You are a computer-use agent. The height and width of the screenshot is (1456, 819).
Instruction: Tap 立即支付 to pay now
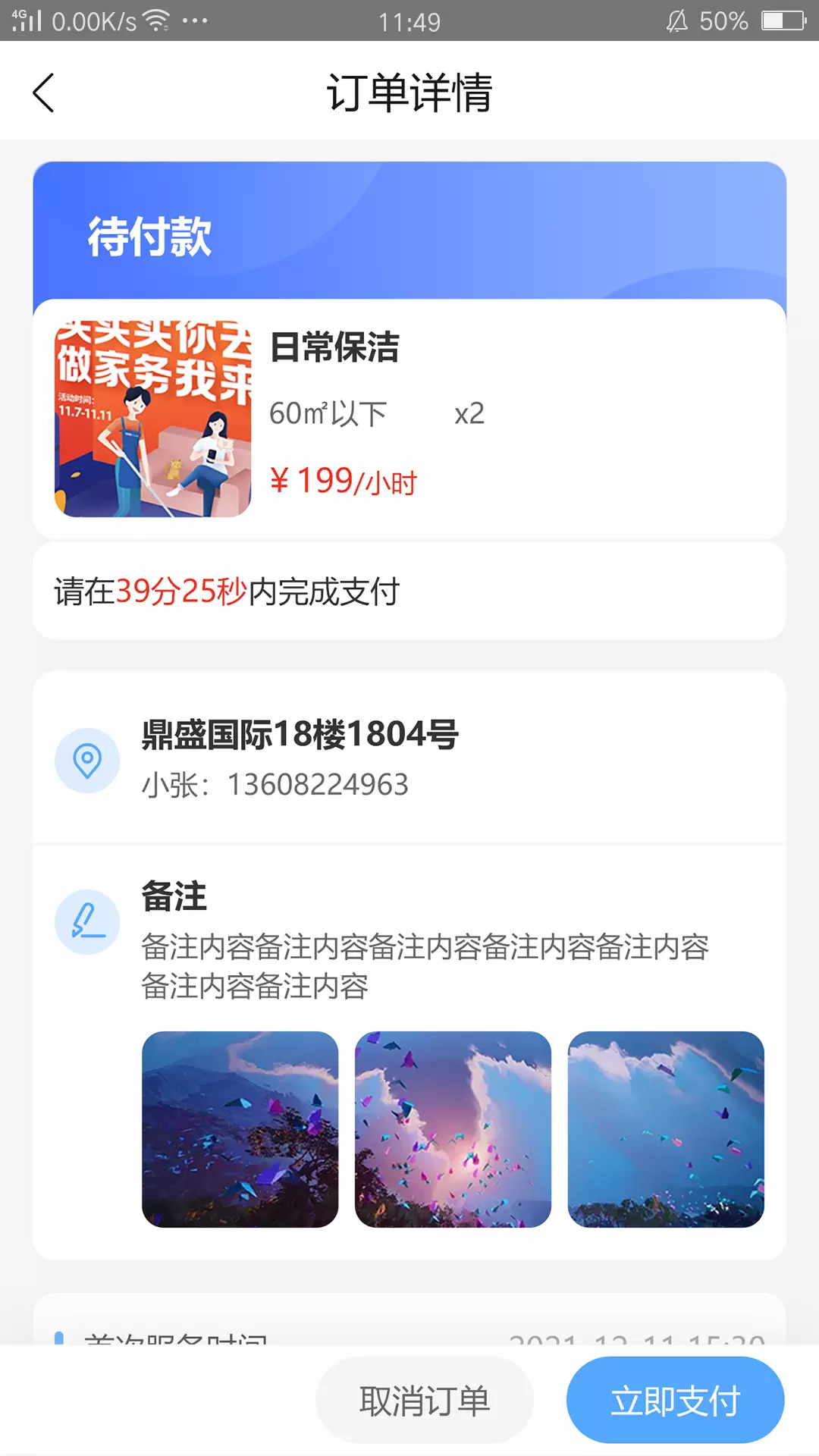(x=675, y=1400)
